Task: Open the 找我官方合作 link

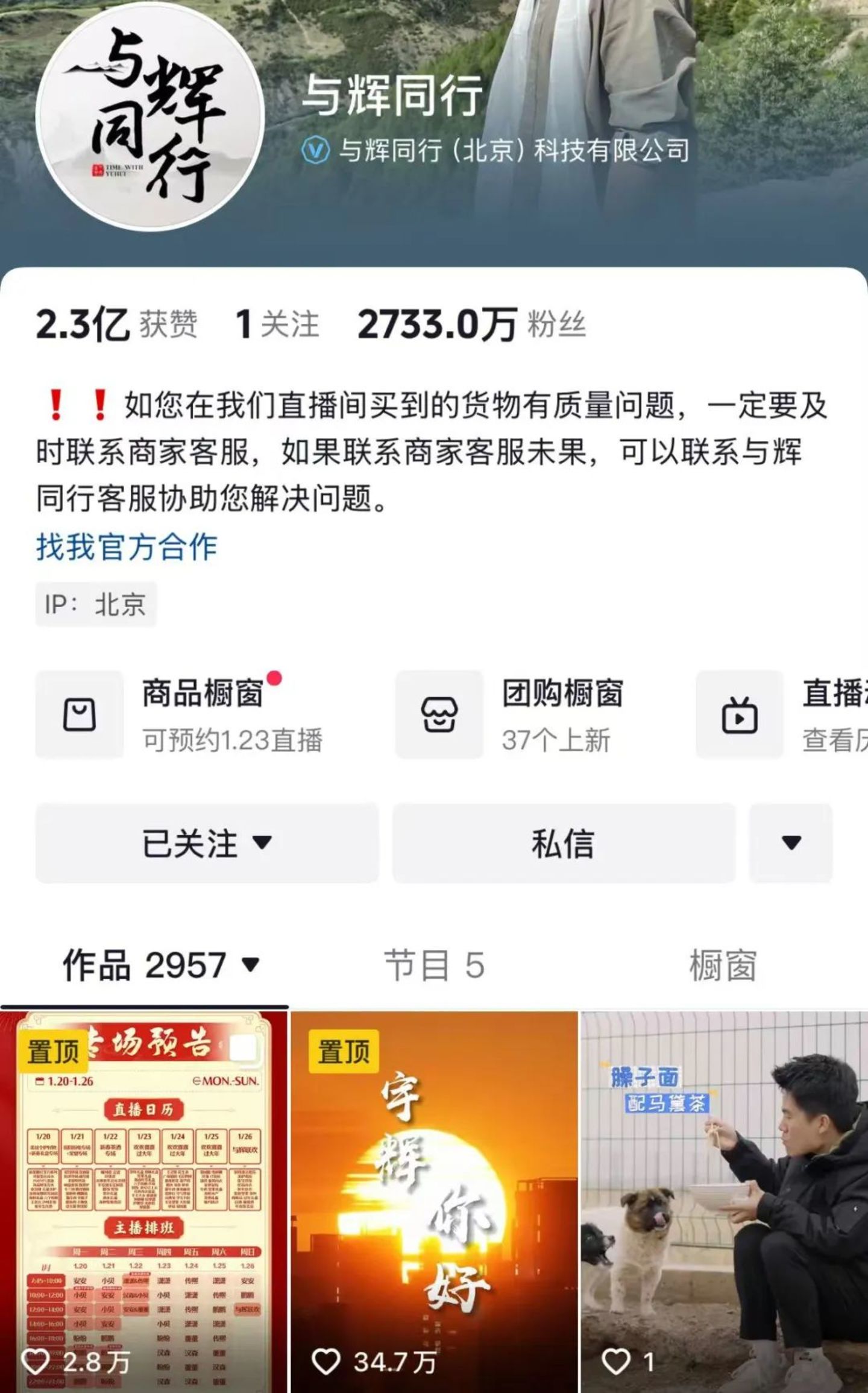Action: pos(127,546)
